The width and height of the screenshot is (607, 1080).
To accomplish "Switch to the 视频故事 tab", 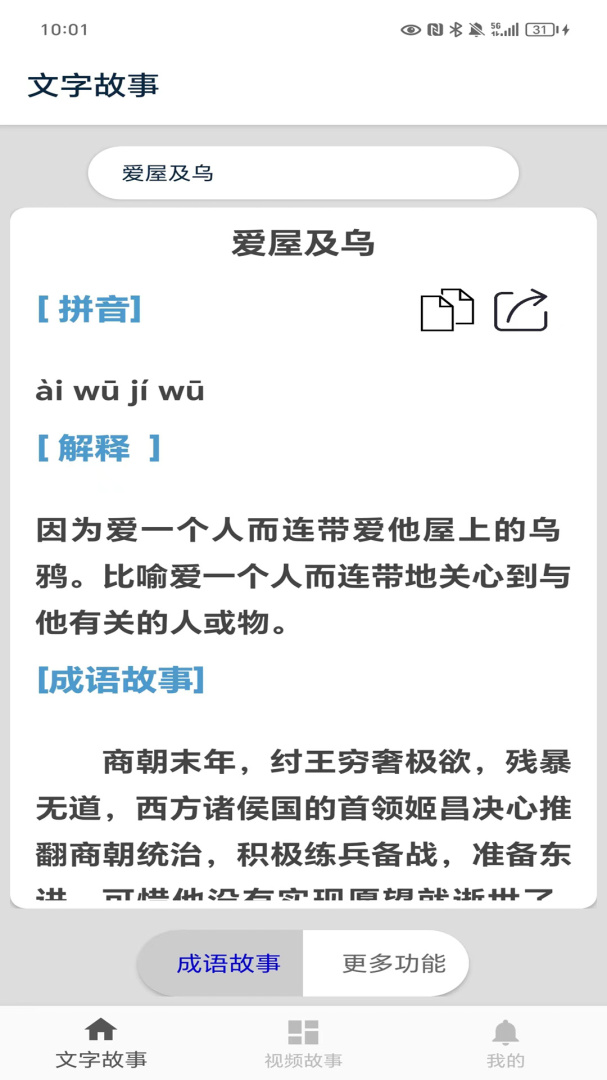I will coord(303,1043).
